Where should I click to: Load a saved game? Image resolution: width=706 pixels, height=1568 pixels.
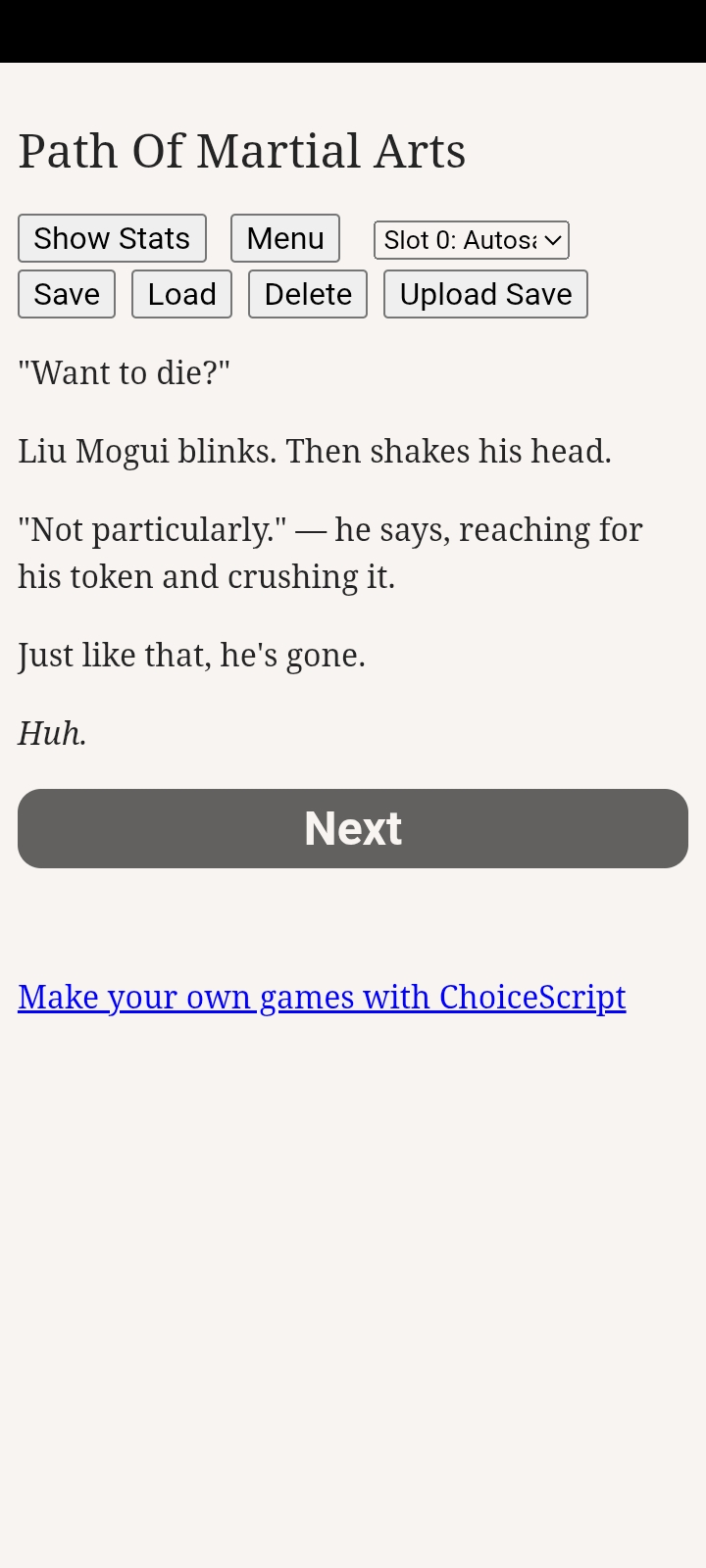click(x=181, y=294)
